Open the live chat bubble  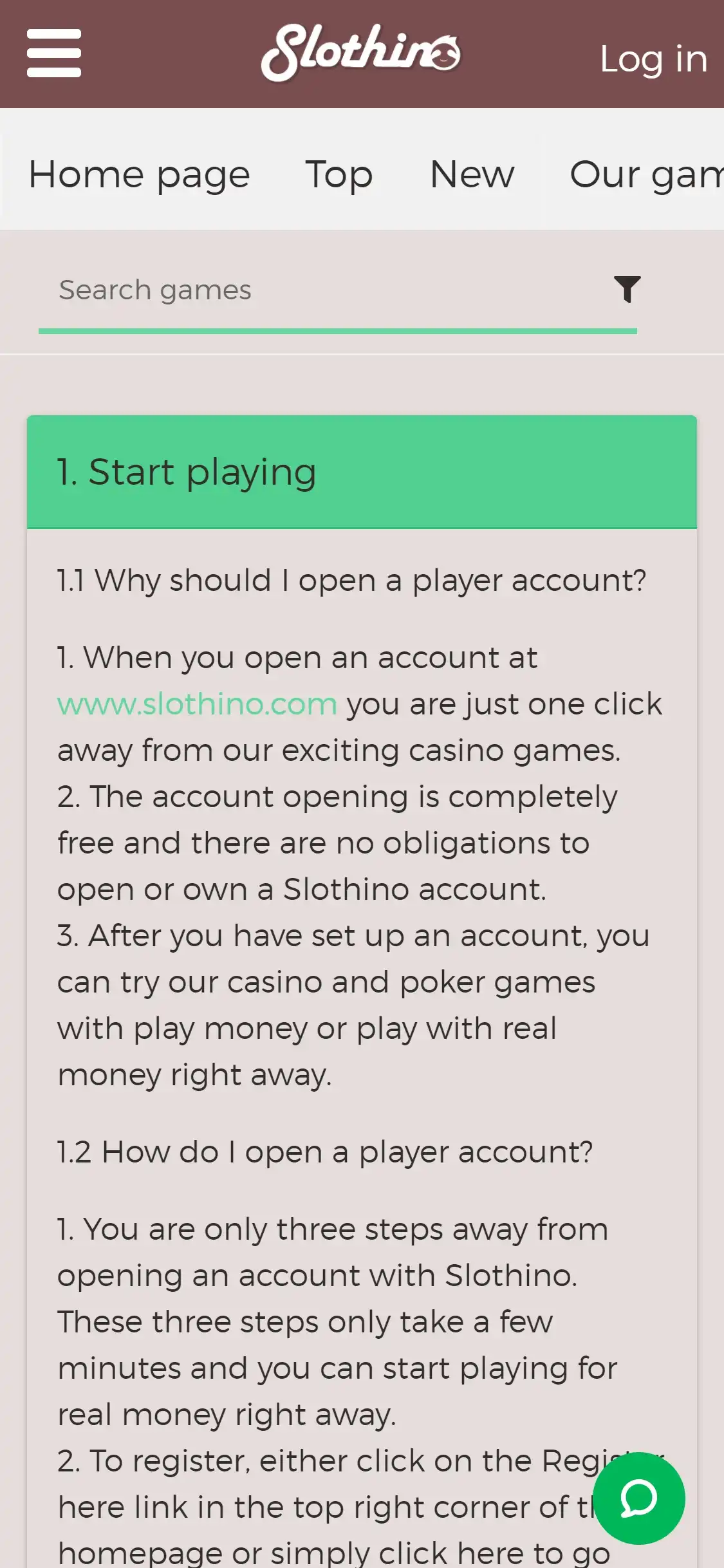638,1498
